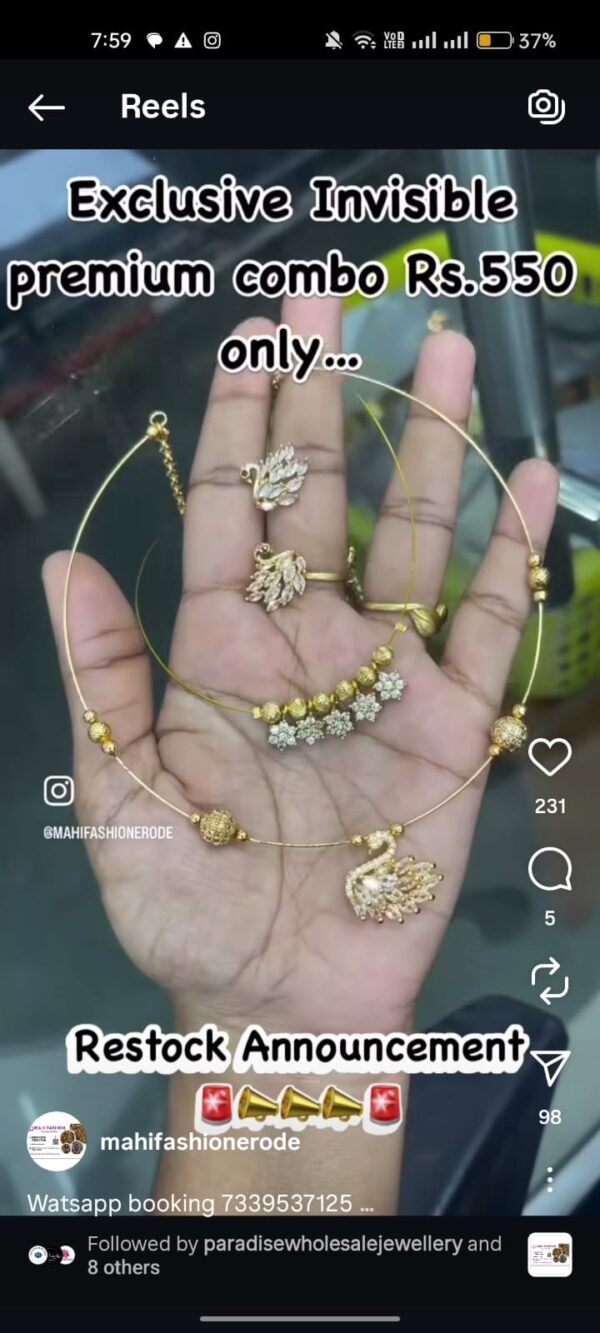Like this reel with the heart icon

549,758
